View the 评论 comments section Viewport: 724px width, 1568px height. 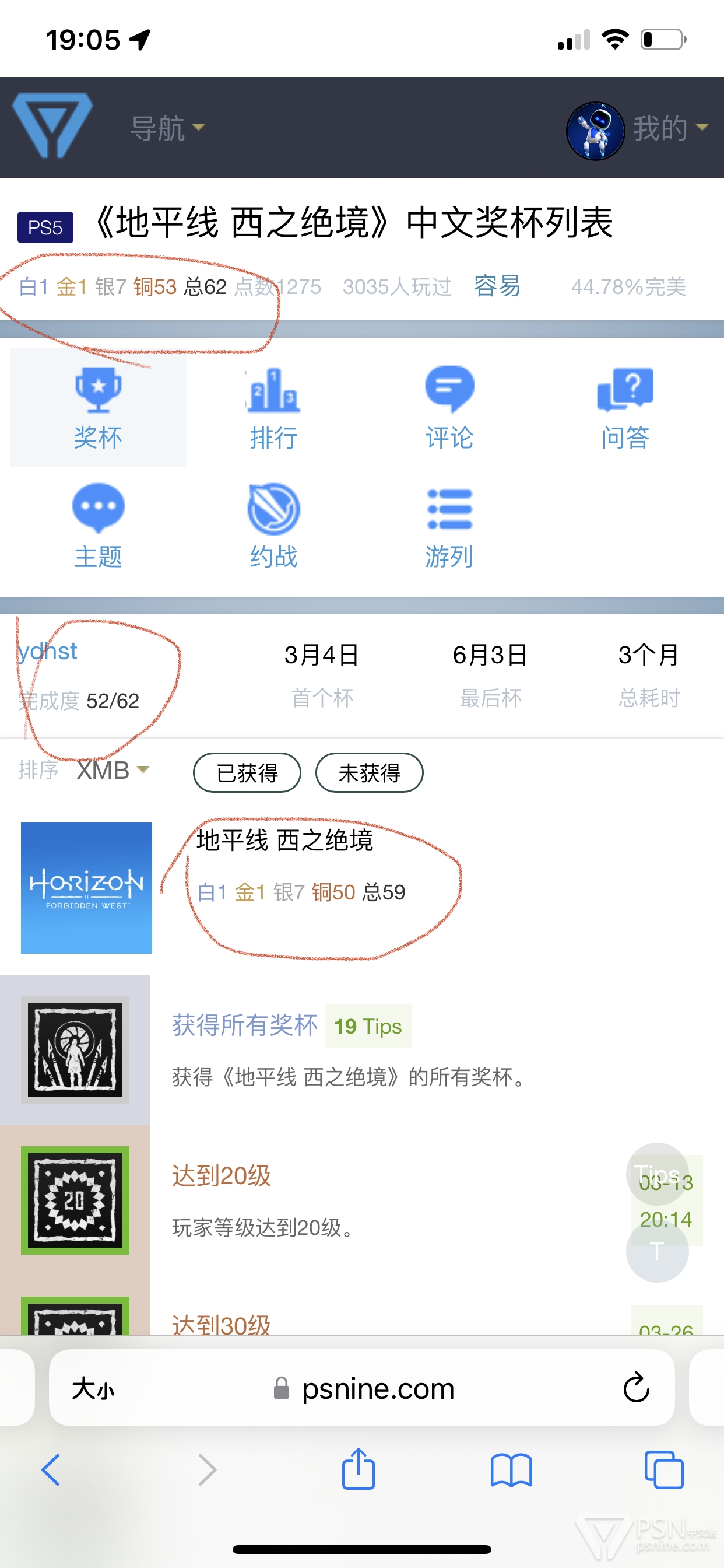click(x=449, y=408)
